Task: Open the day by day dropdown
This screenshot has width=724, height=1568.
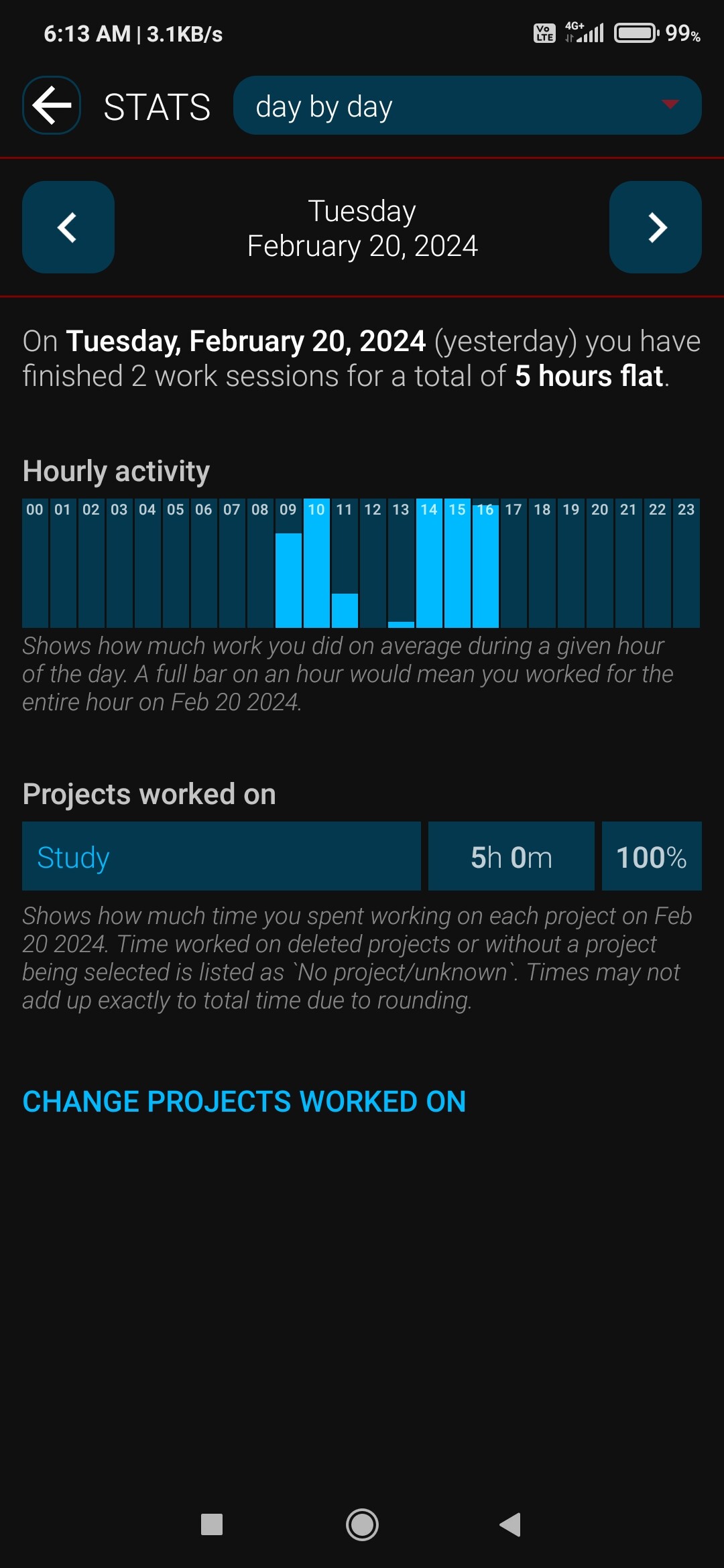Action: [467, 105]
